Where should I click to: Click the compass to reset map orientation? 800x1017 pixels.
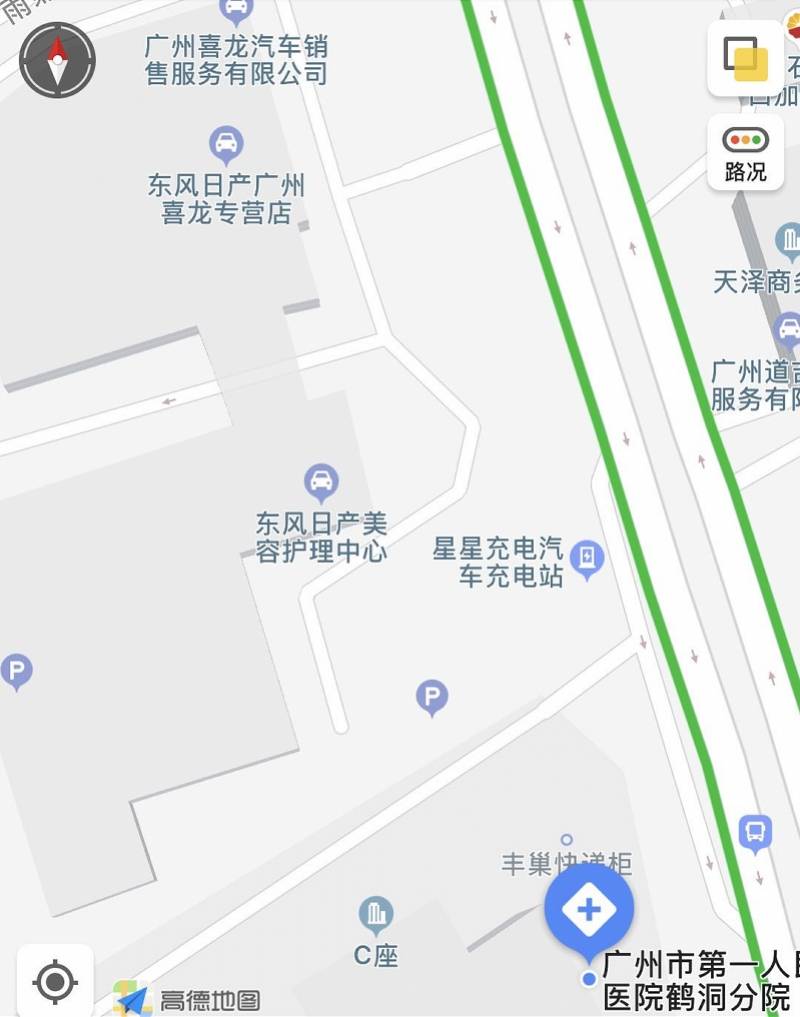[x=57, y=57]
